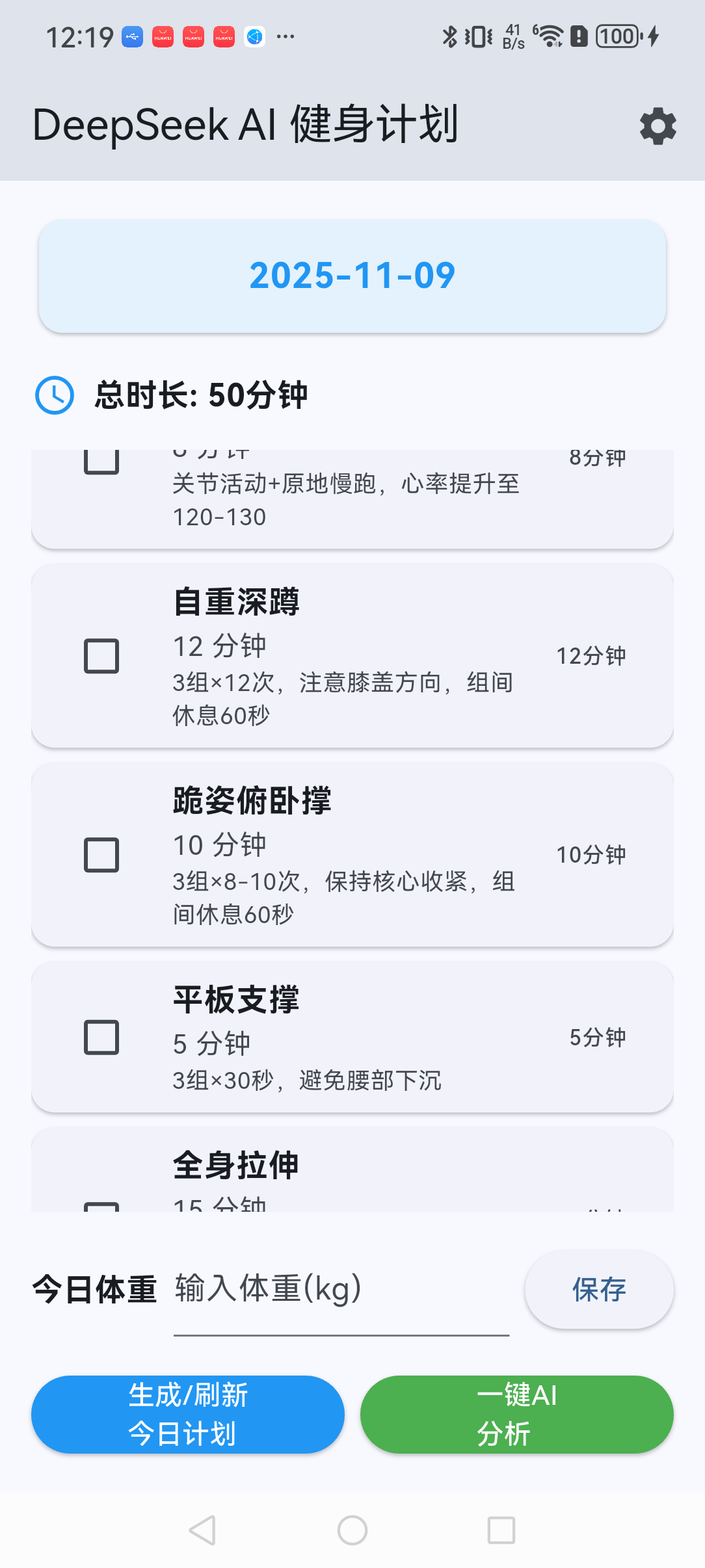Open recent apps with the square button
705x1568 pixels.
pos(498,1529)
